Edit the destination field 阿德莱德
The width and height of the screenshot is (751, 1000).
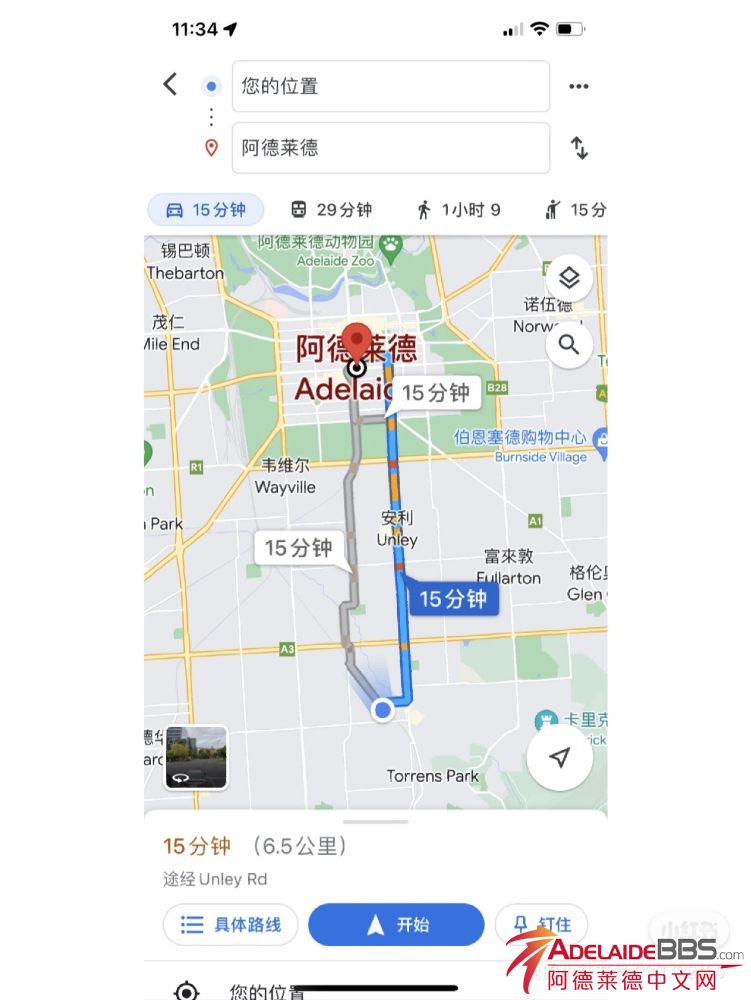point(390,148)
